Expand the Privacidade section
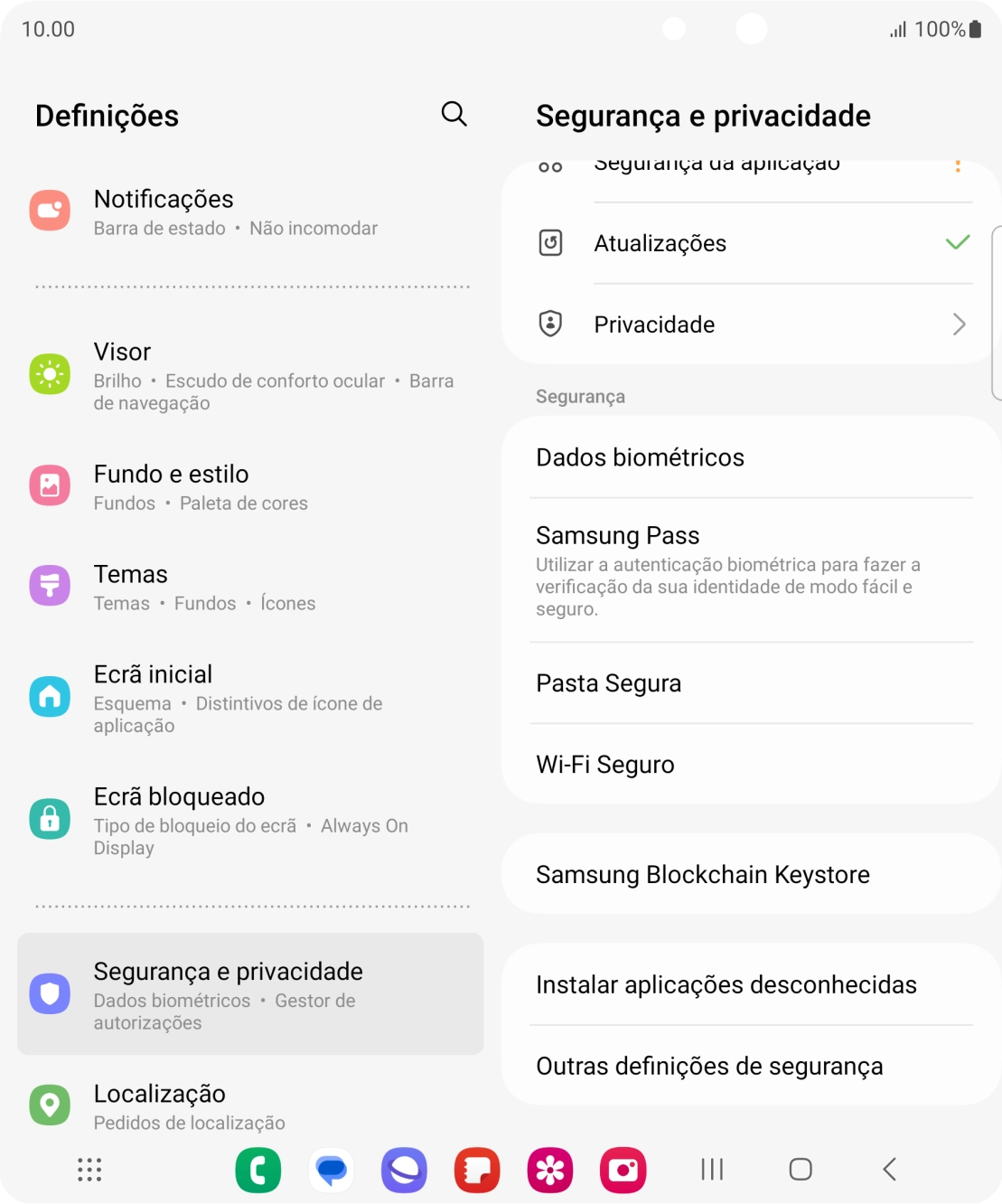The width and height of the screenshot is (1002, 1204). pos(750,324)
